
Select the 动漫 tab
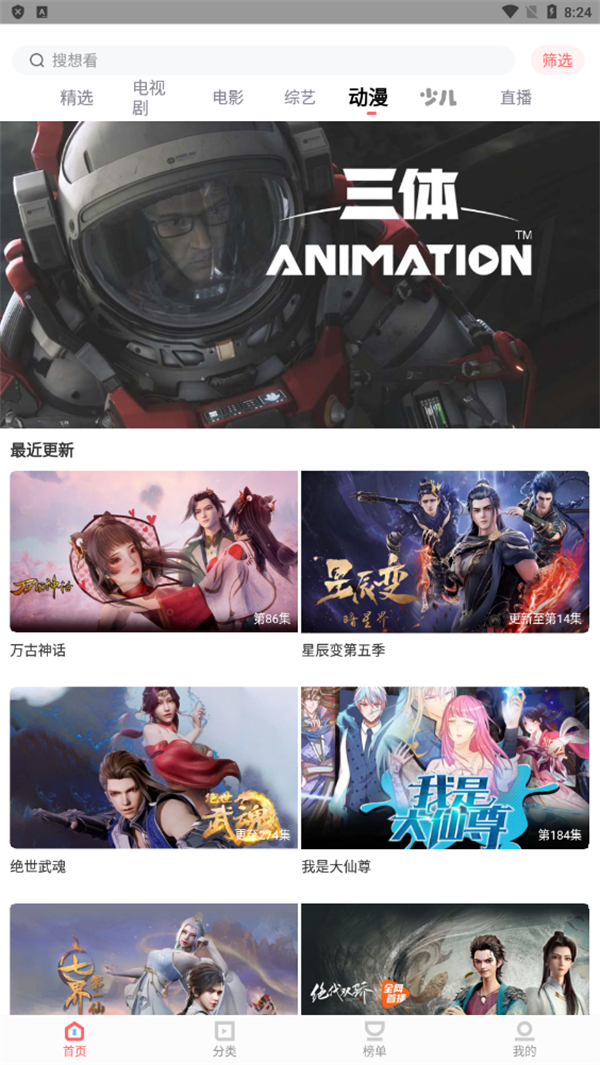[368, 98]
